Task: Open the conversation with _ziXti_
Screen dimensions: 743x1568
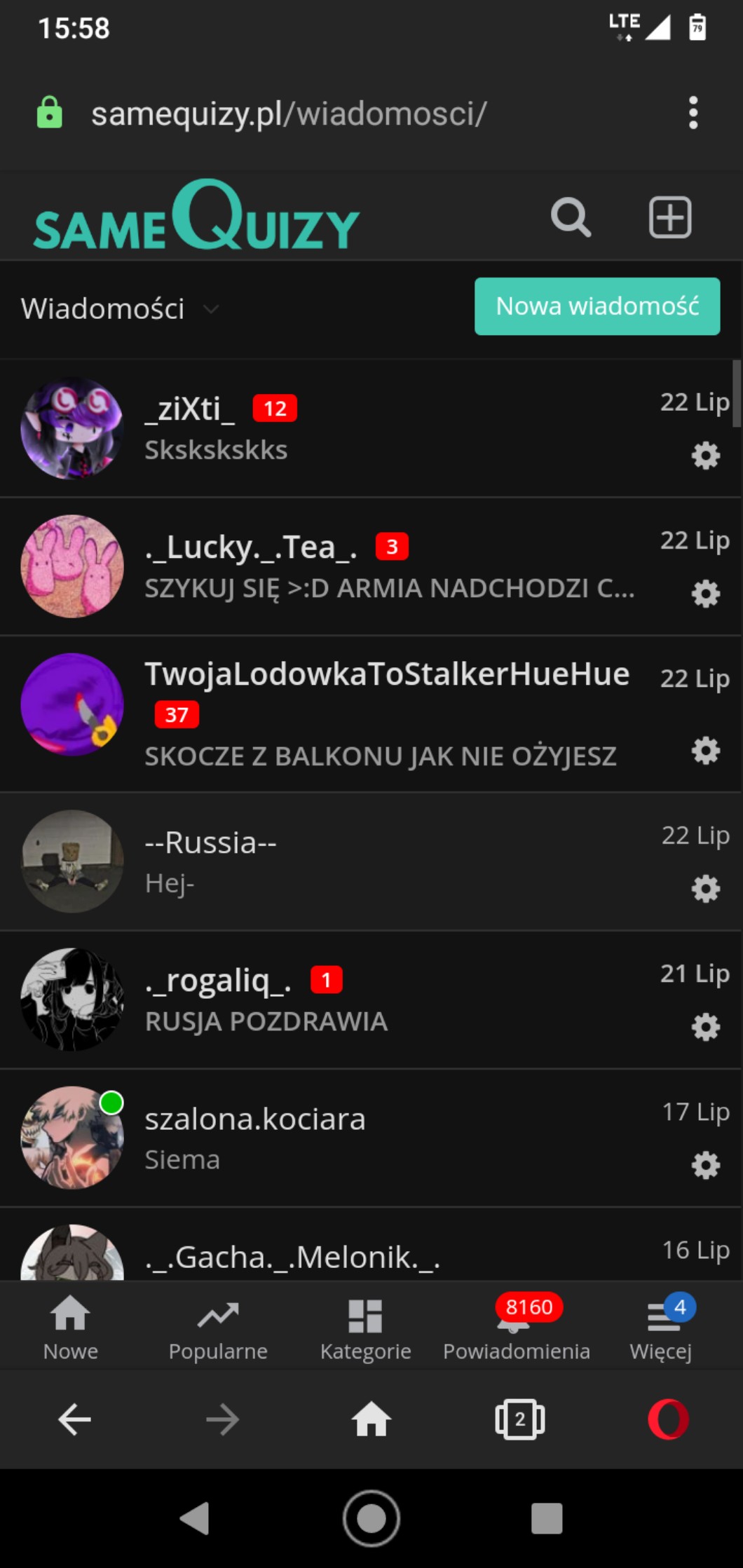Action: [370, 428]
